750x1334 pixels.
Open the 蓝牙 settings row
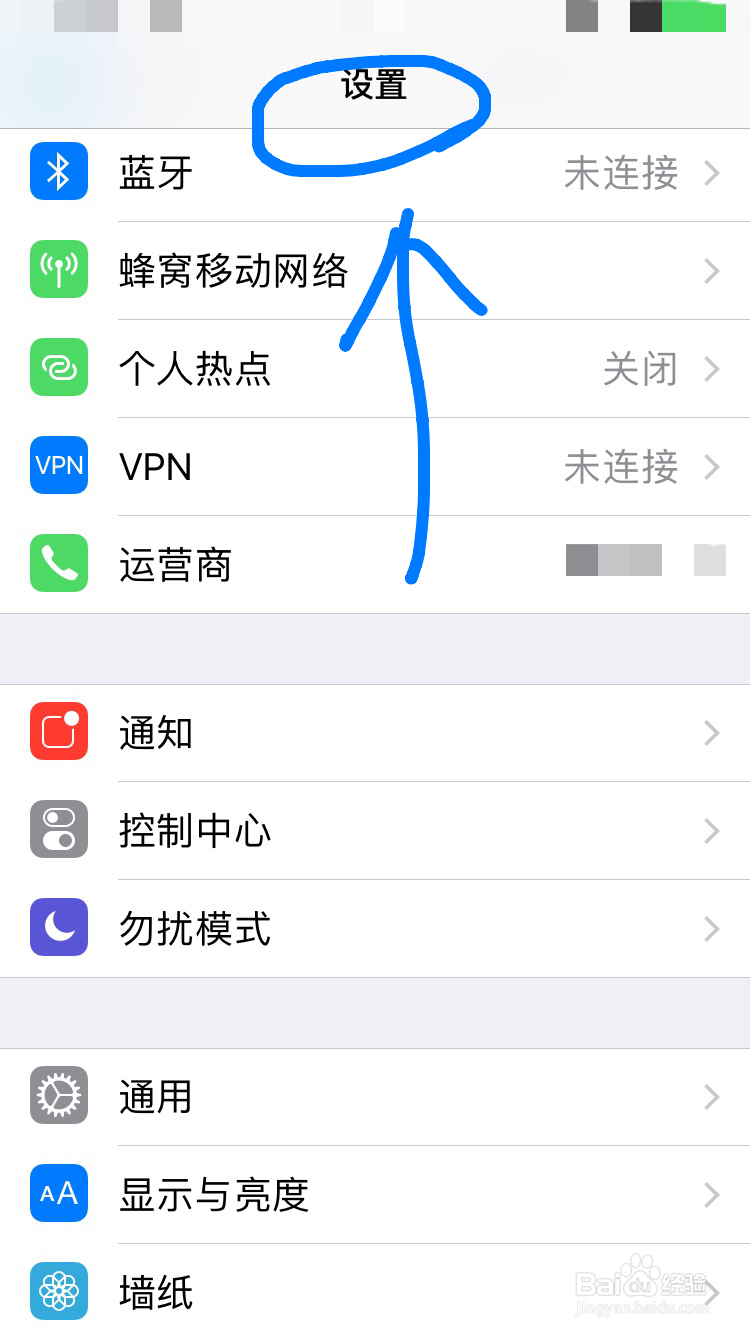pyautogui.click(x=375, y=172)
